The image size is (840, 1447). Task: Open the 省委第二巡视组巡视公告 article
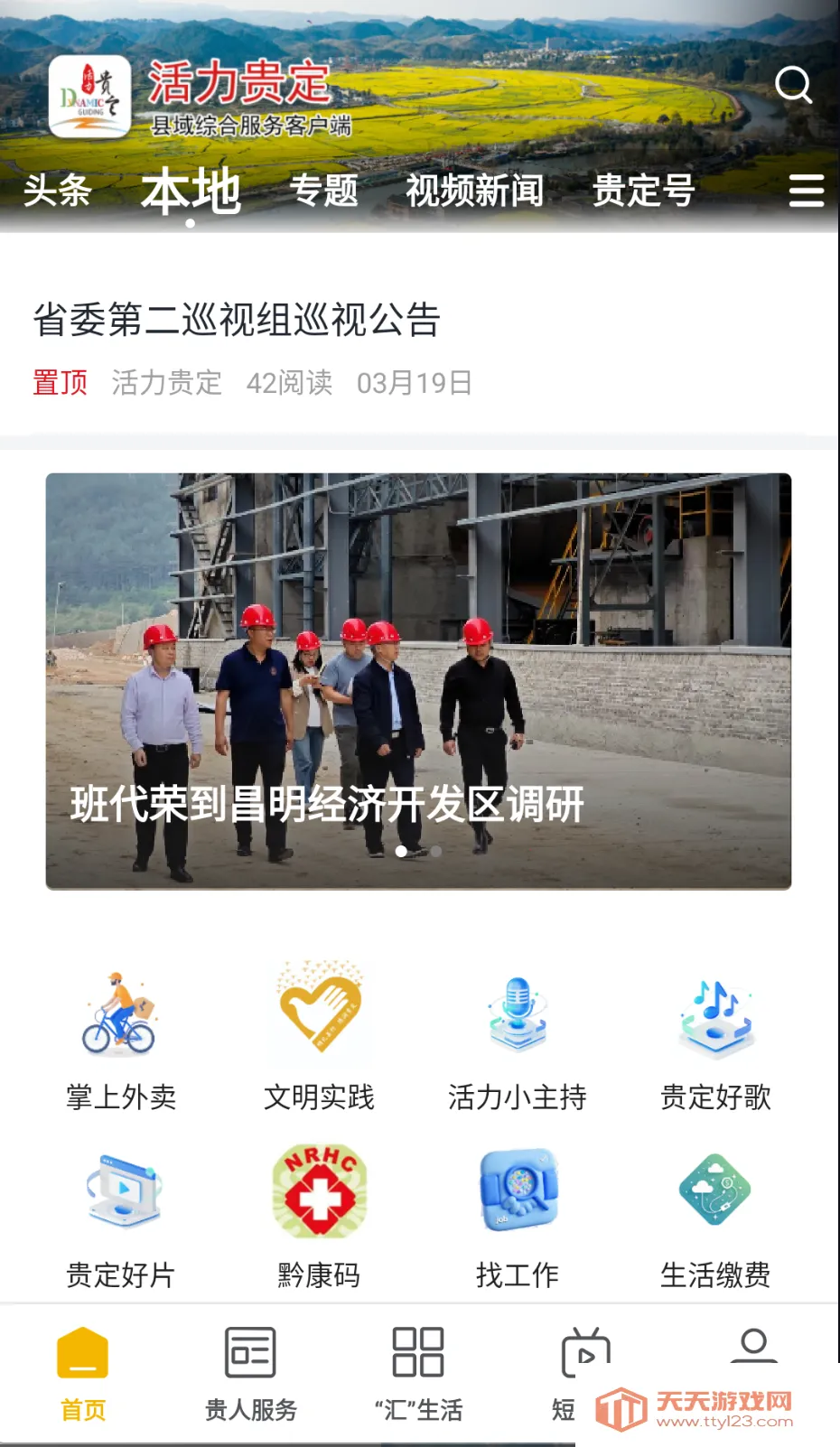point(237,320)
